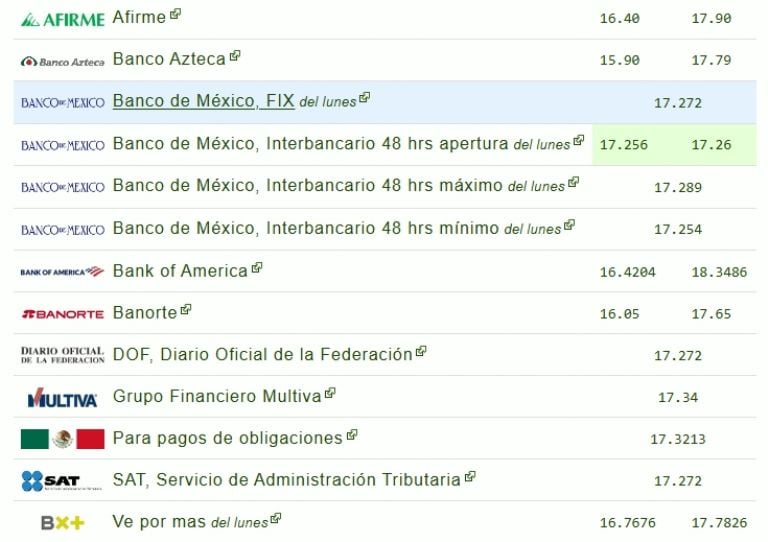The height and width of the screenshot is (542, 768).
Task: Open Interbancario 48 hrs apertura link
Action: 348,143
